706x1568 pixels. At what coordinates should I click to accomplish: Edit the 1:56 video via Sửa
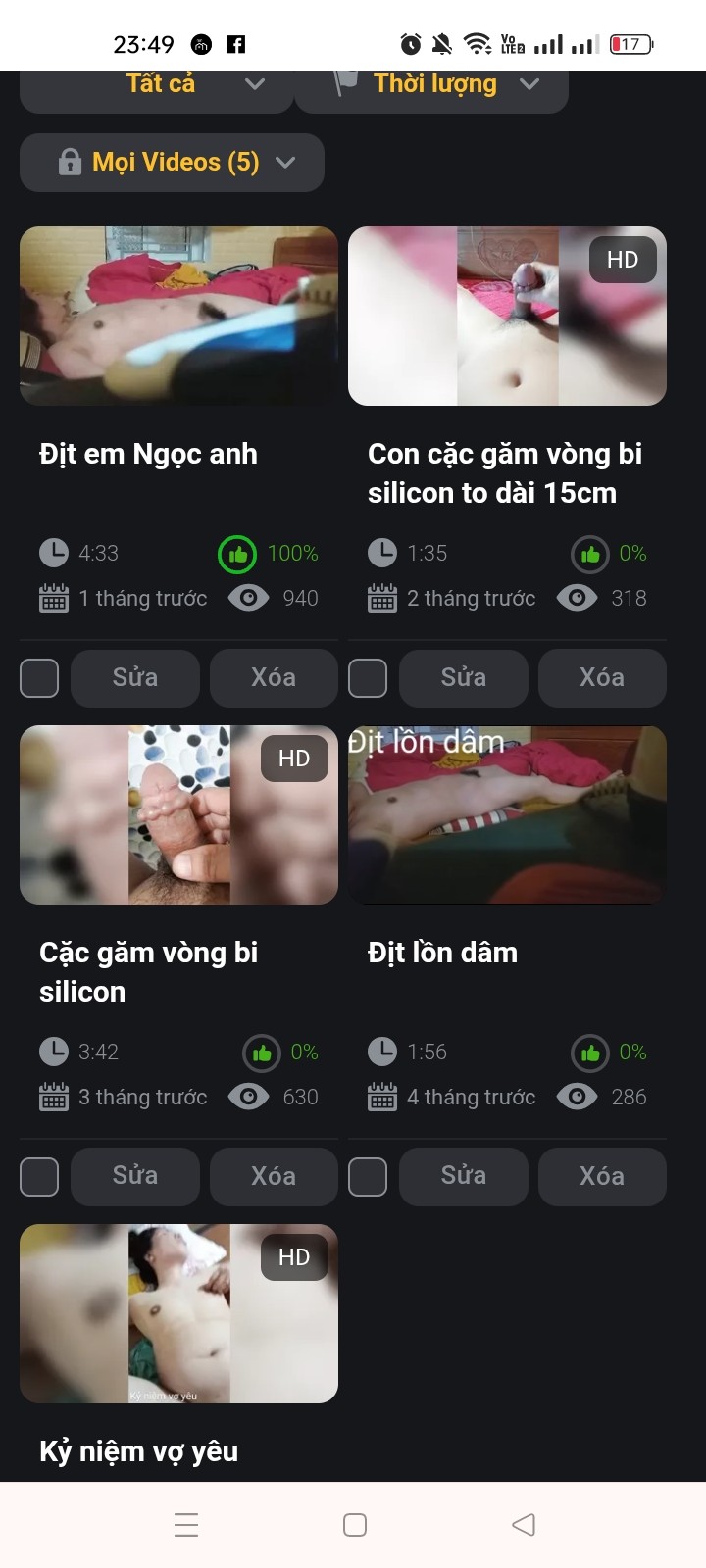click(464, 1176)
